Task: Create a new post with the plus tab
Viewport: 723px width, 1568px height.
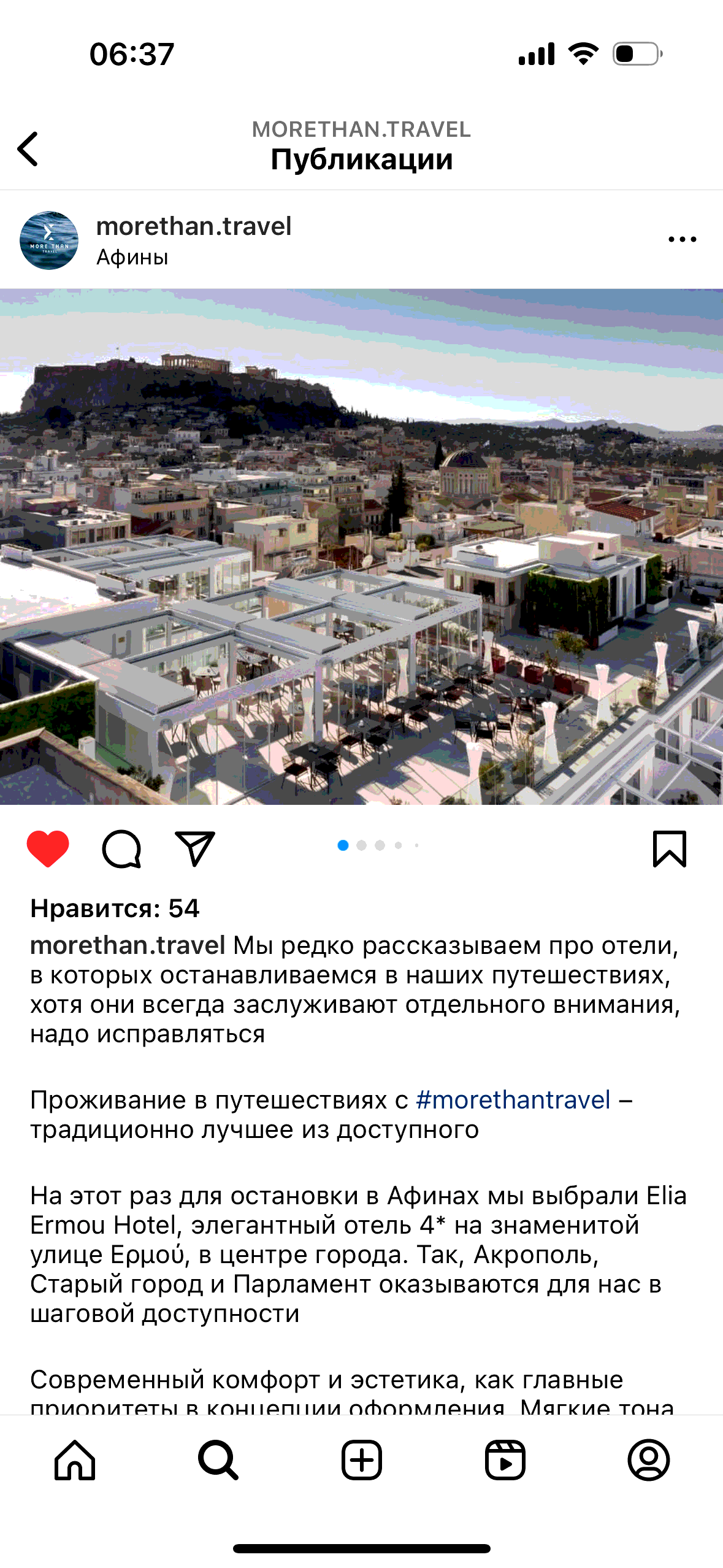Action: 362,1460
